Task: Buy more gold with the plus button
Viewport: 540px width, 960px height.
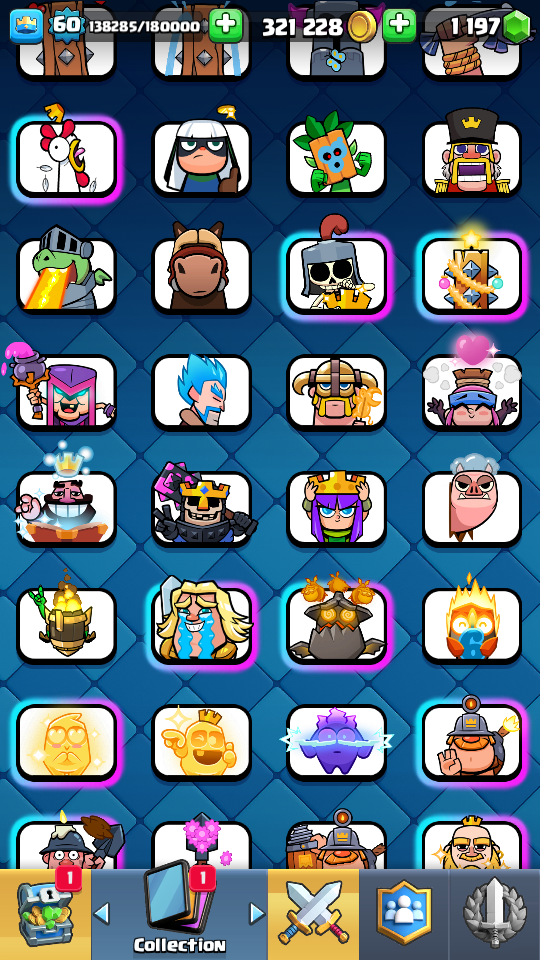Action: [x=399, y=26]
